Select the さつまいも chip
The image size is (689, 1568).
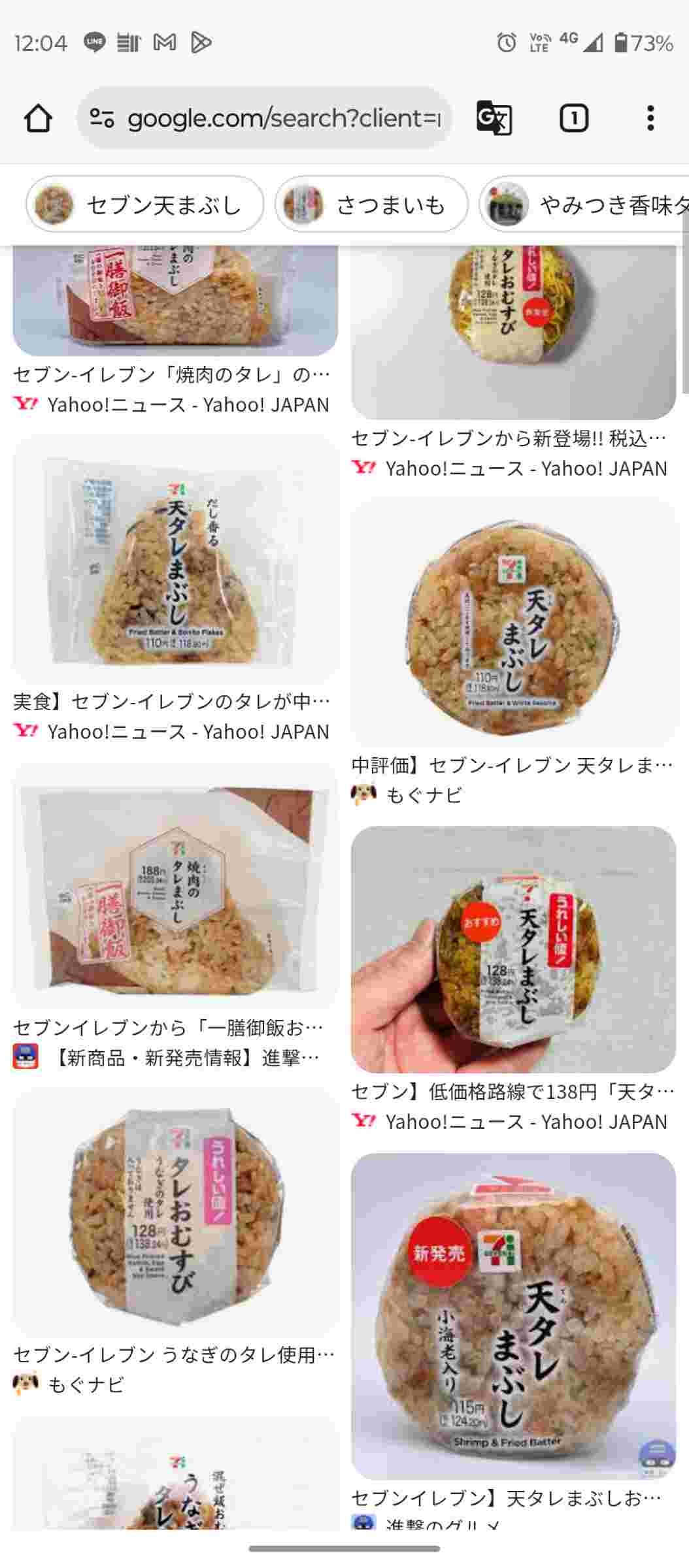pos(371,205)
